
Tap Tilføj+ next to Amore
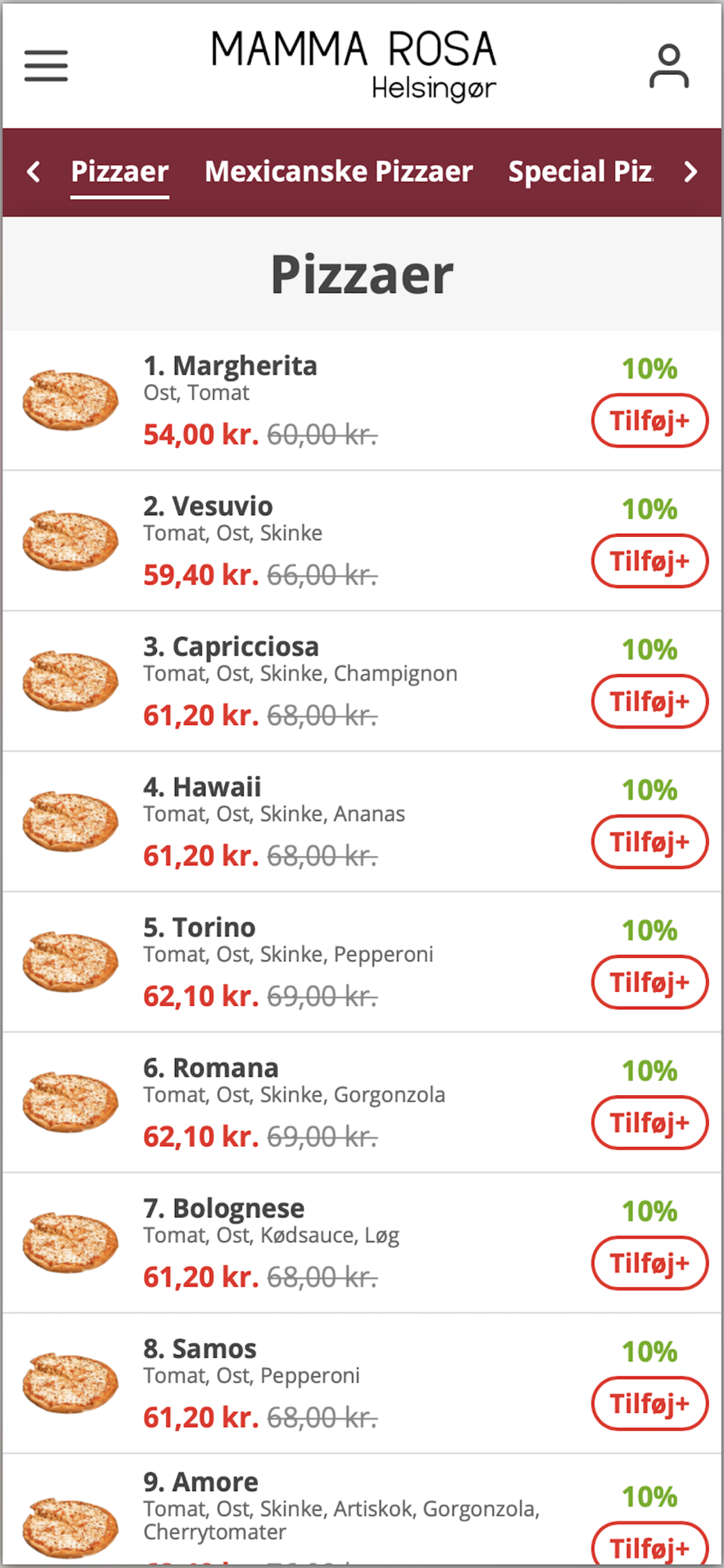coord(650,1544)
